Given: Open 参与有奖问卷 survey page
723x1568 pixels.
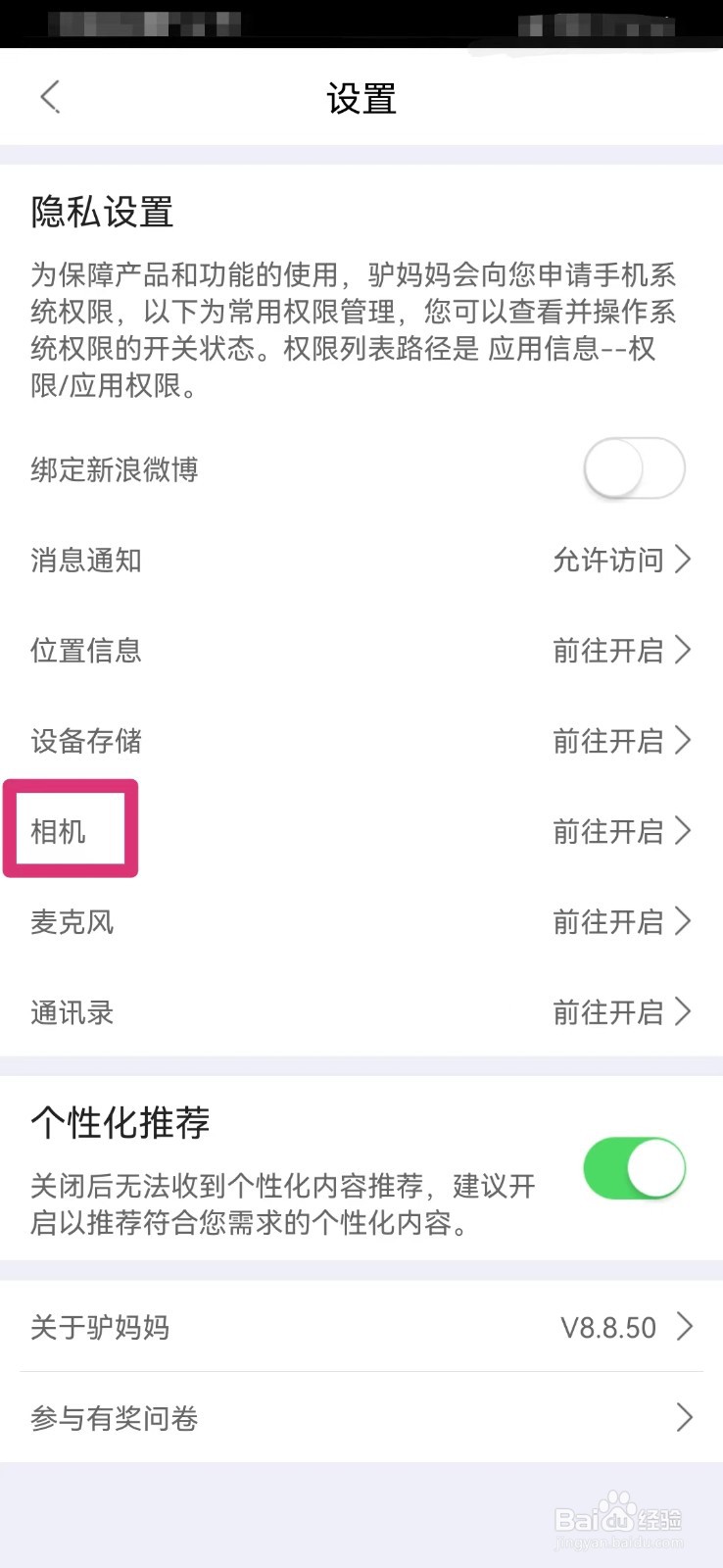Looking at the screenshot, I should tap(114, 1417).
